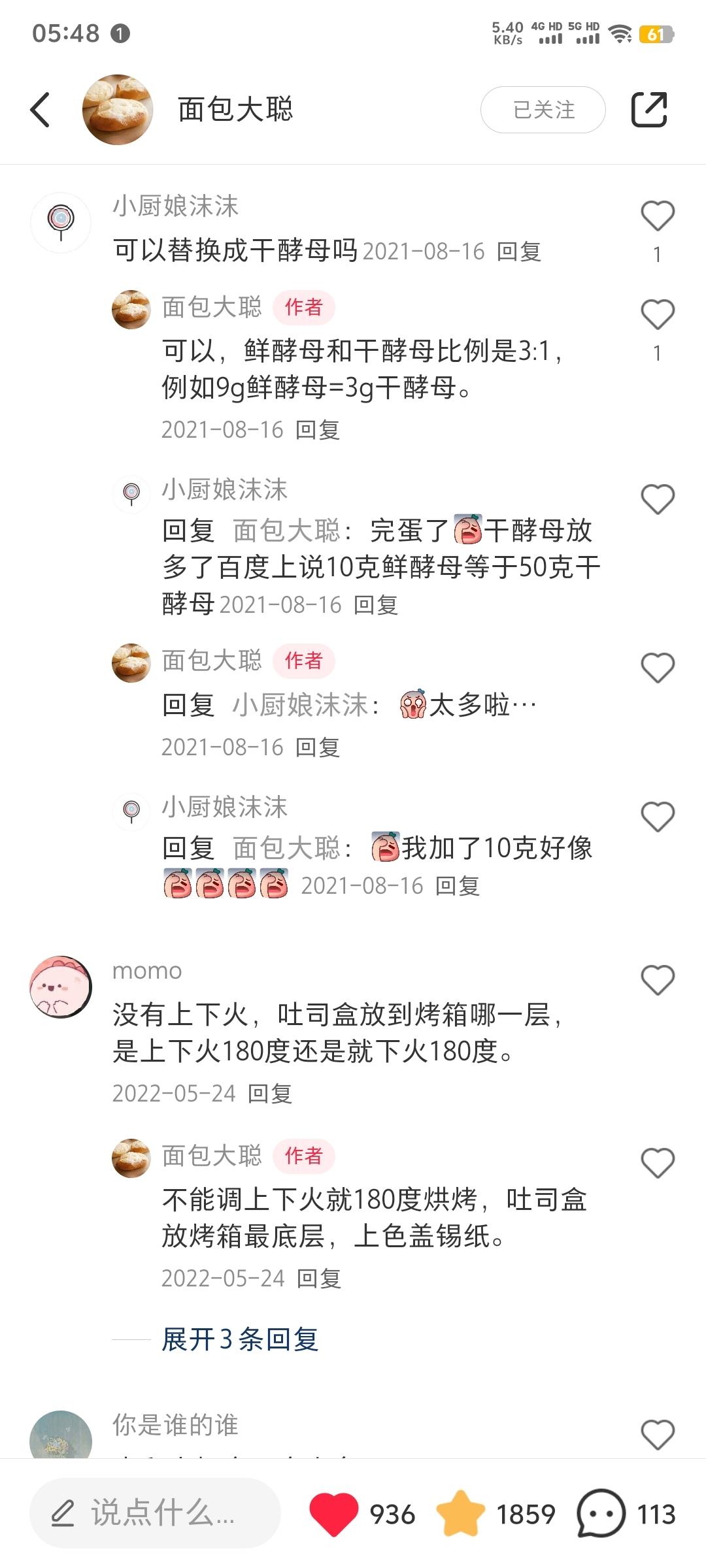
Task: Open momo's profile avatar
Action: 61,987
